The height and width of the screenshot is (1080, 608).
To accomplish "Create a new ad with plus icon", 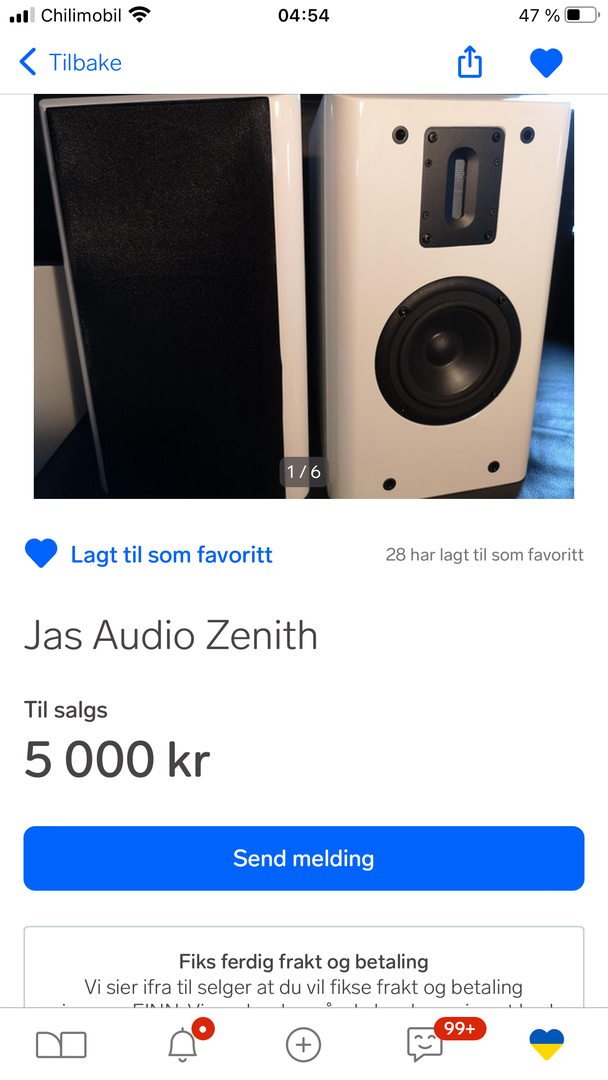I will click(304, 1045).
